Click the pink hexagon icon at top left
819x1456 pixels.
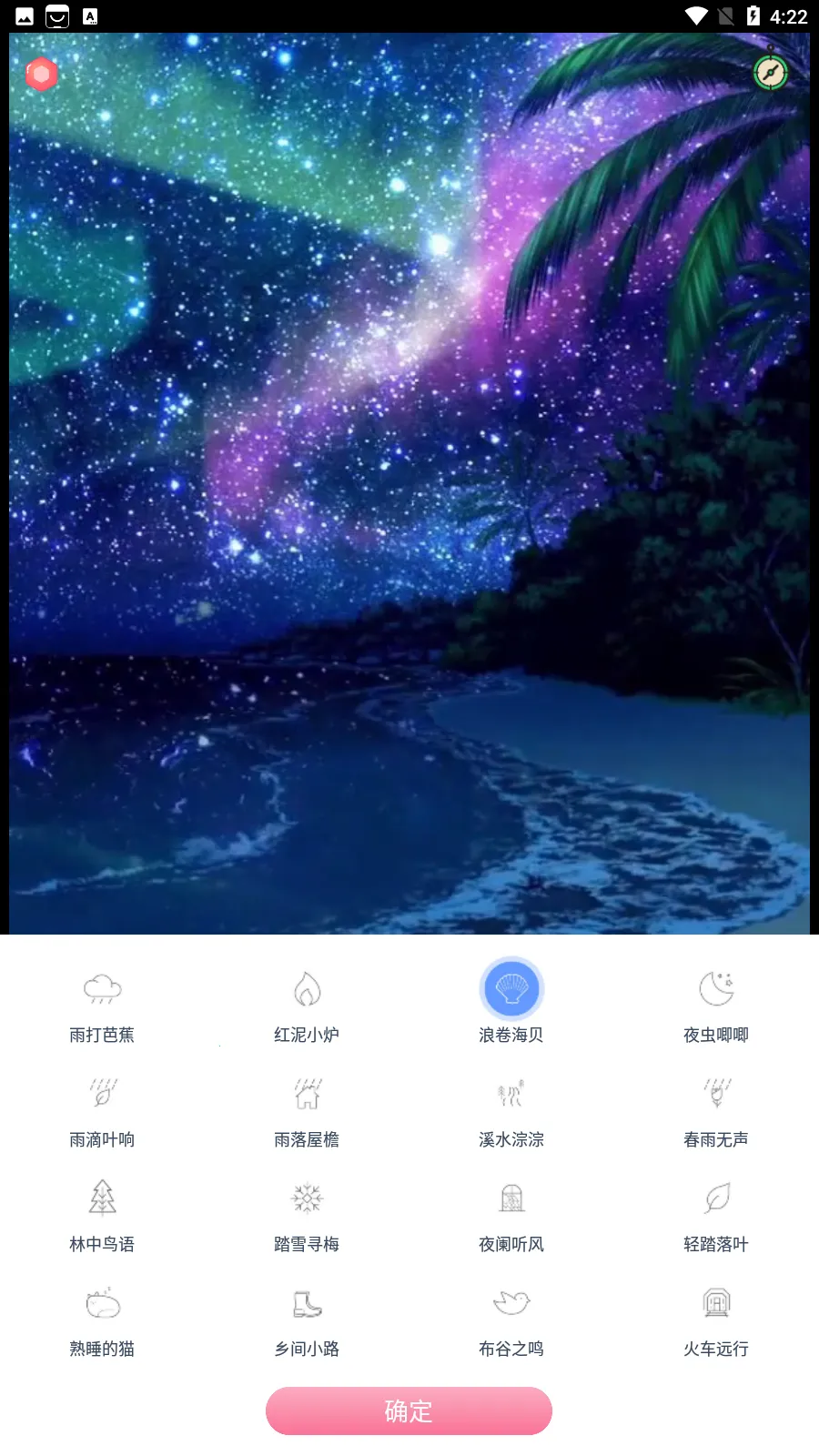click(x=42, y=74)
